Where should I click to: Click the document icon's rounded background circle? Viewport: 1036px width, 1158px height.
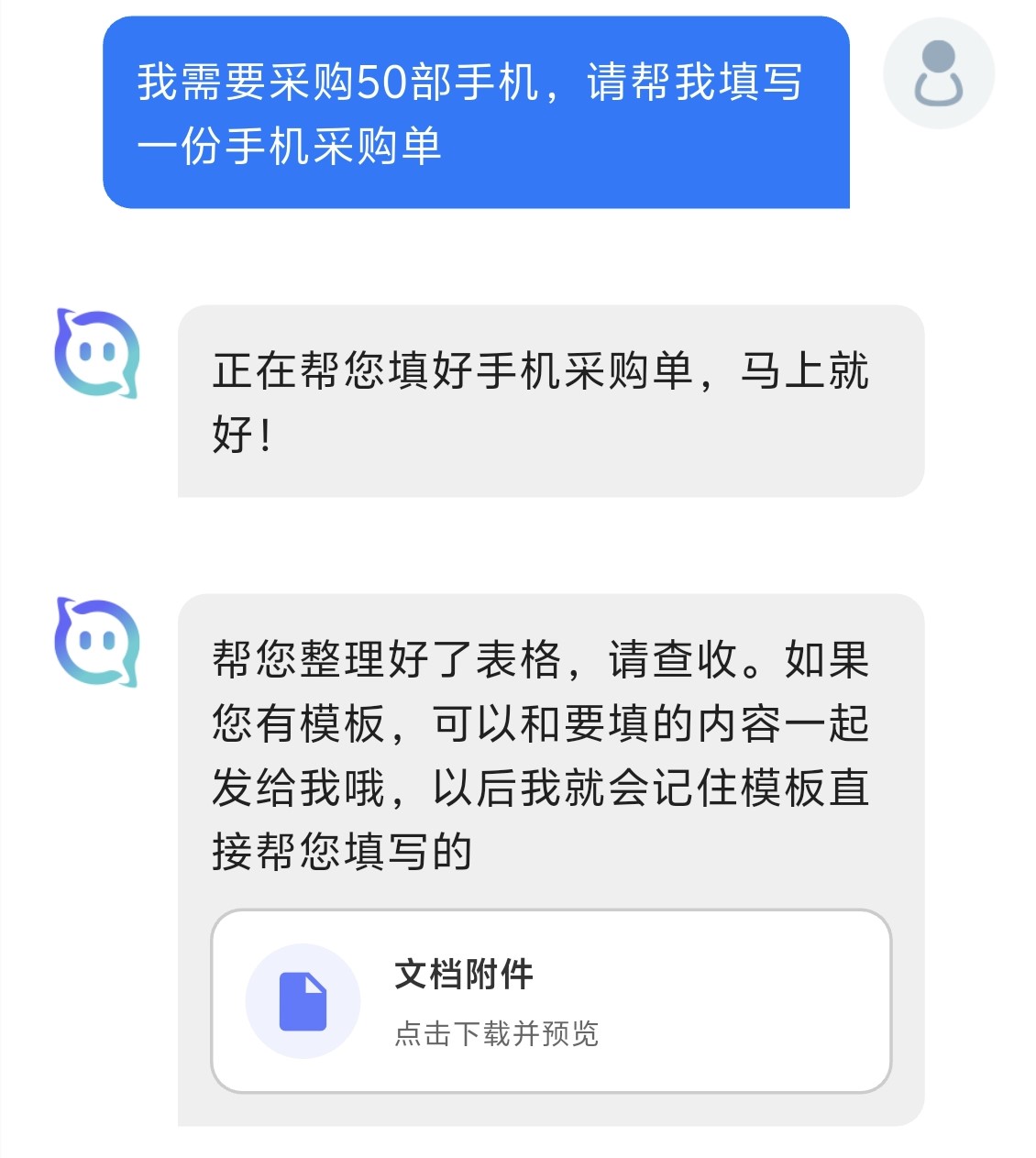(303, 999)
